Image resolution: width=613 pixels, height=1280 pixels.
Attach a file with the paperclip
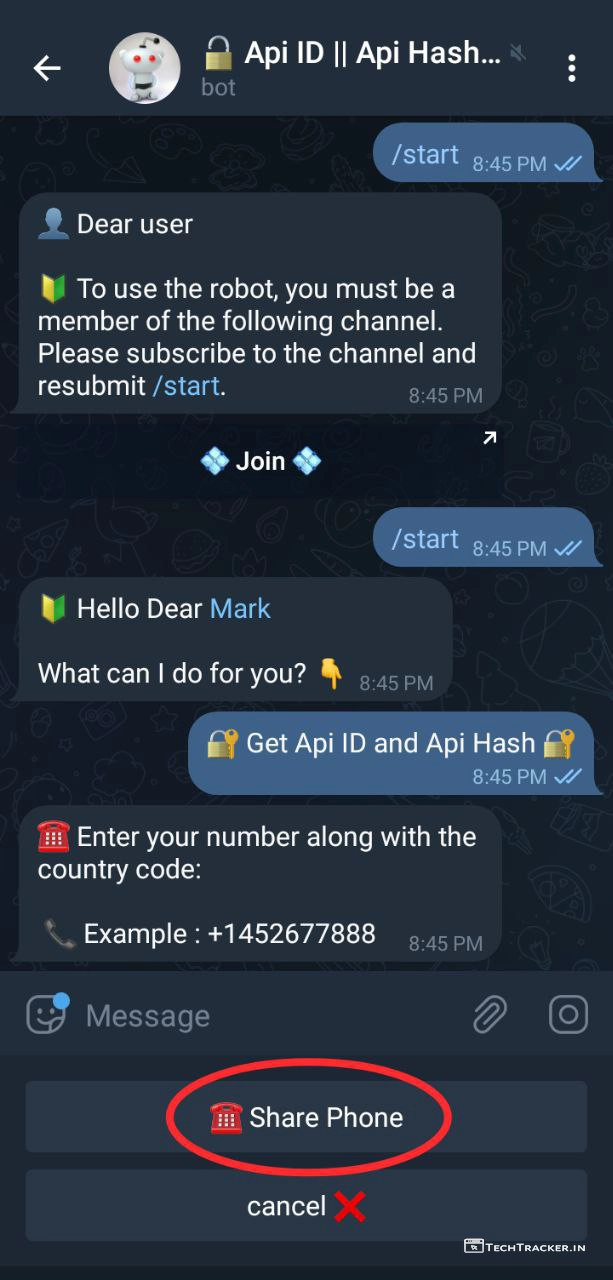tap(489, 1016)
